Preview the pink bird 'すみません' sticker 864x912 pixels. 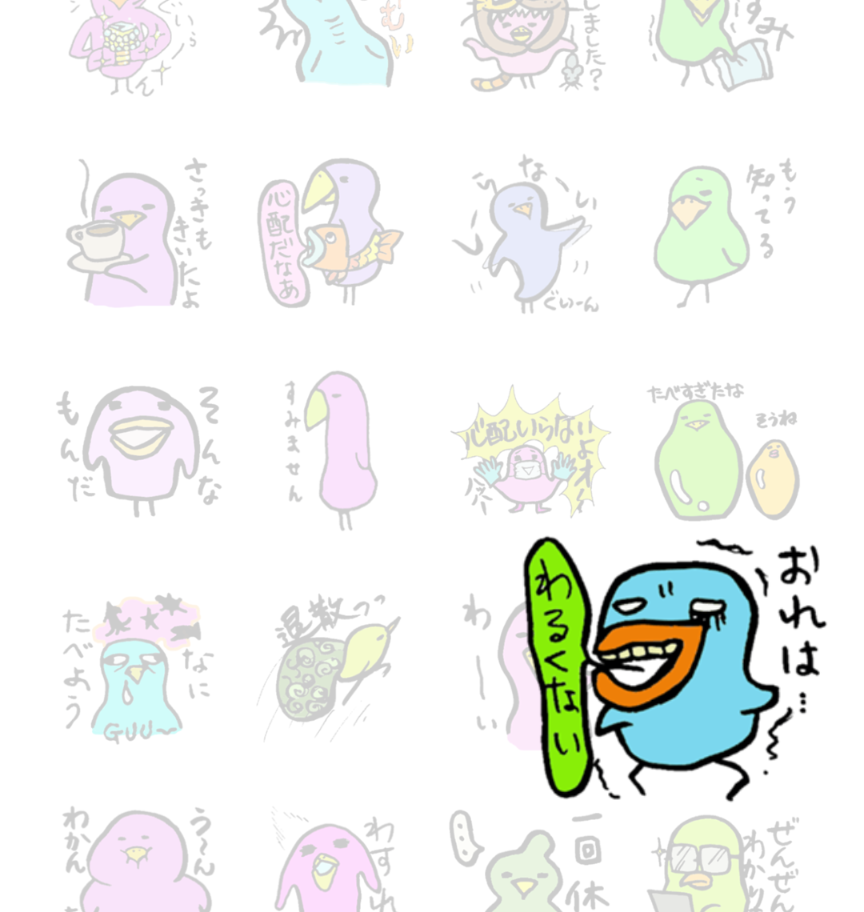(x=332, y=447)
